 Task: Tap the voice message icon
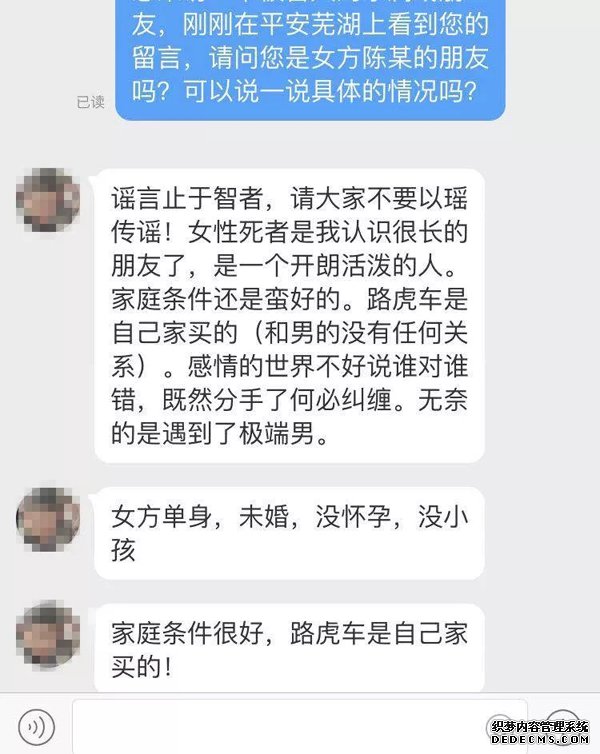37,725
